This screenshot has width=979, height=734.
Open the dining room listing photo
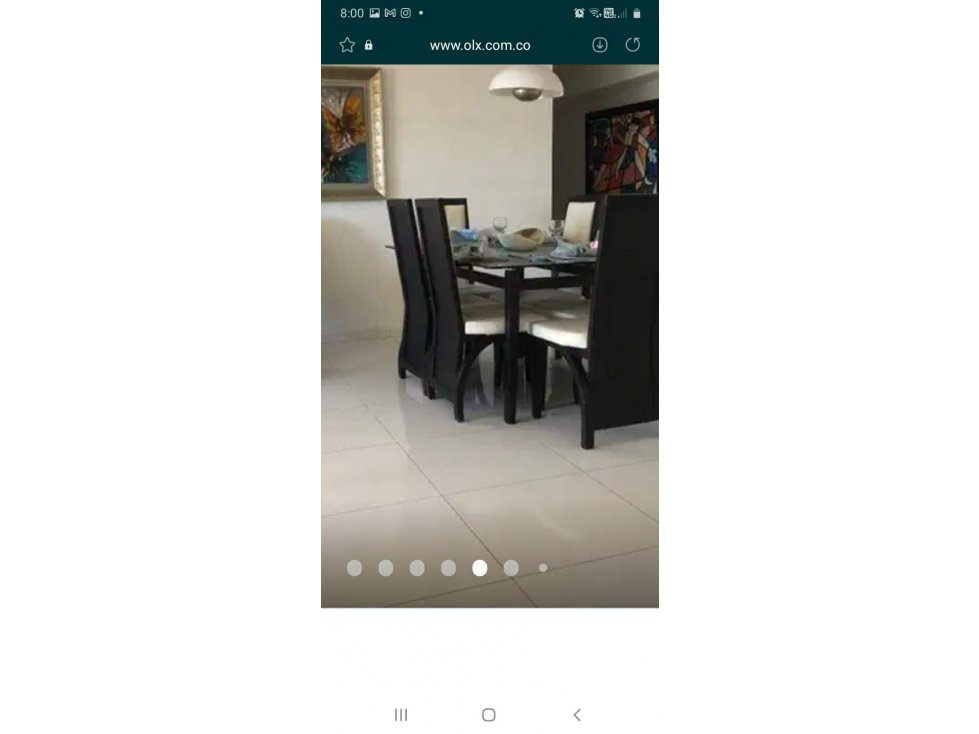pyautogui.click(x=489, y=320)
